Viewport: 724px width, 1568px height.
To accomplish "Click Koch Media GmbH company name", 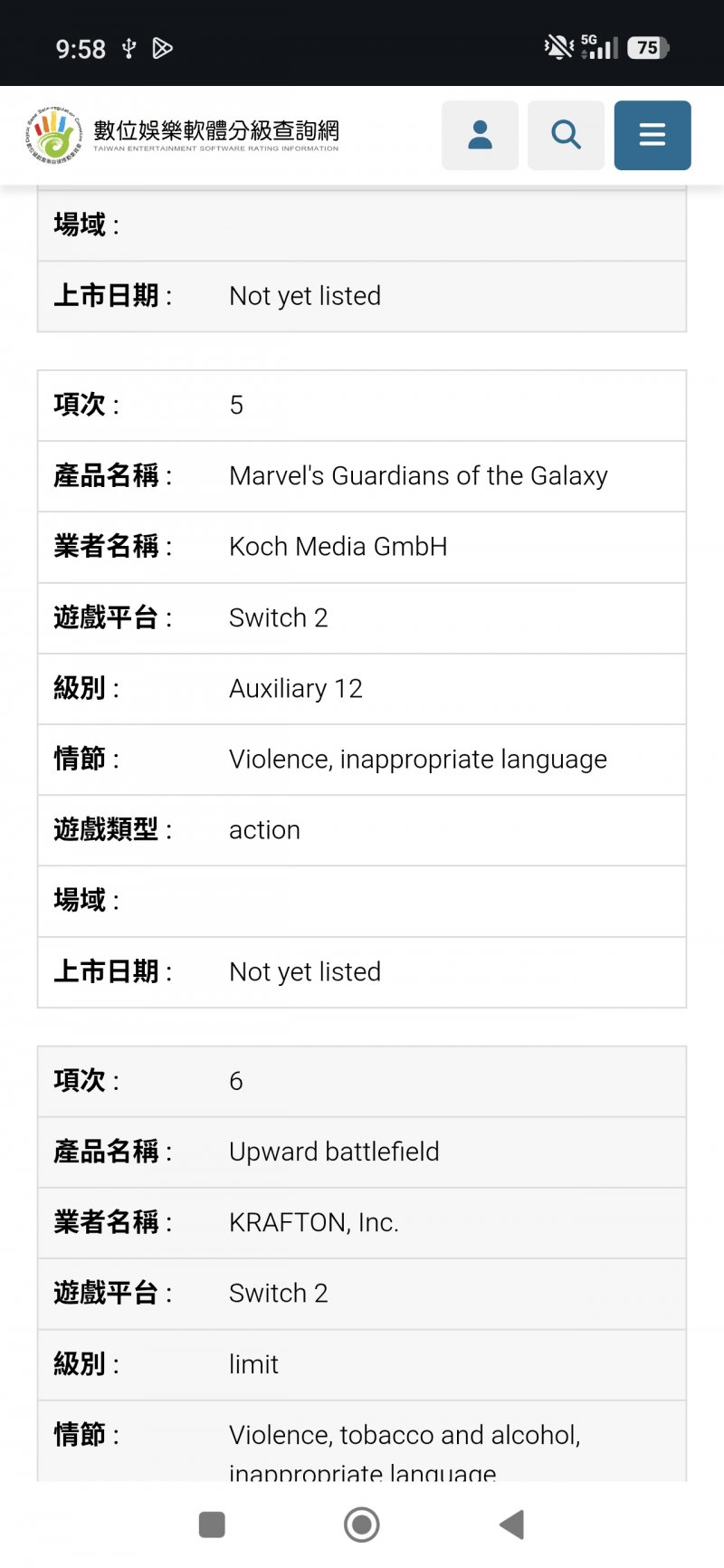I will click(338, 547).
